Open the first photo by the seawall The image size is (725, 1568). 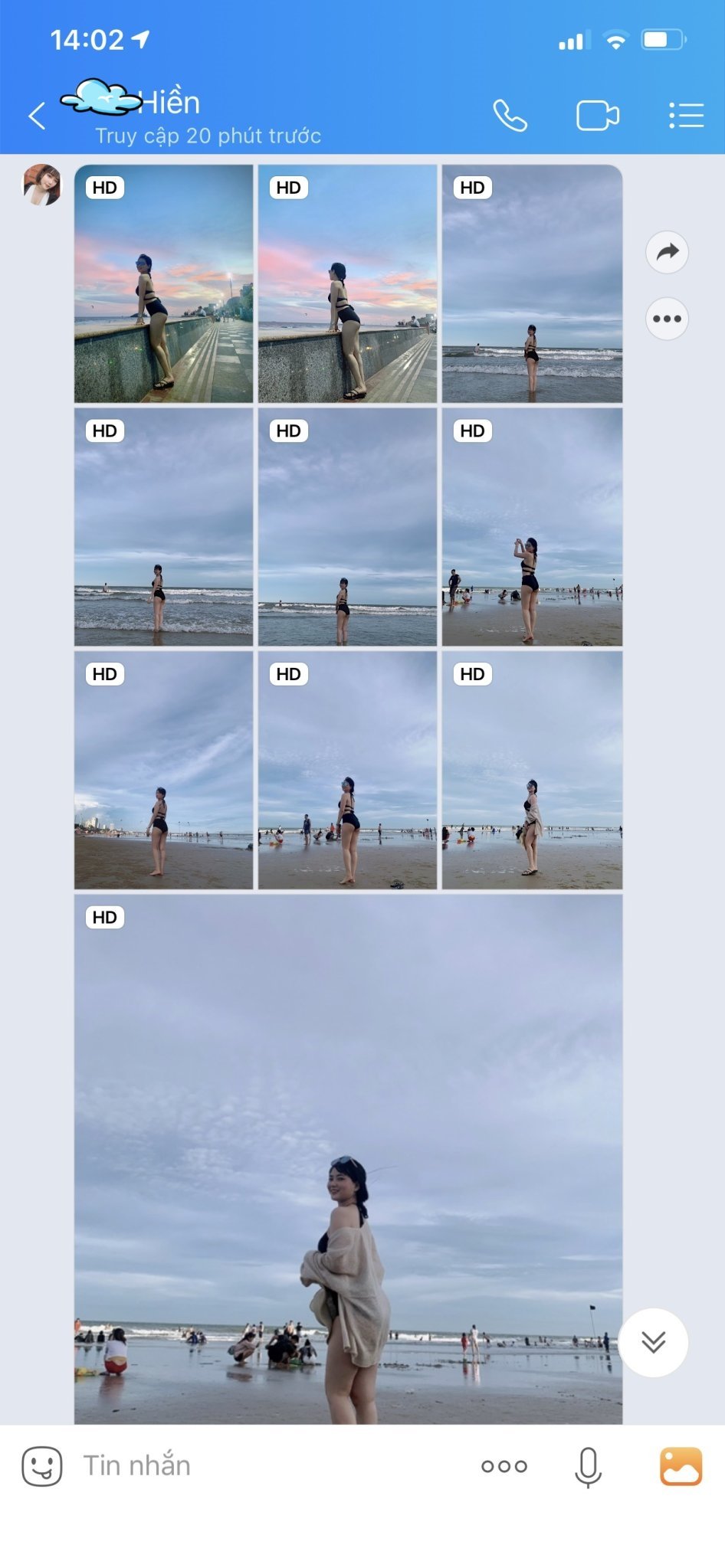pyautogui.click(x=163, y=283)
